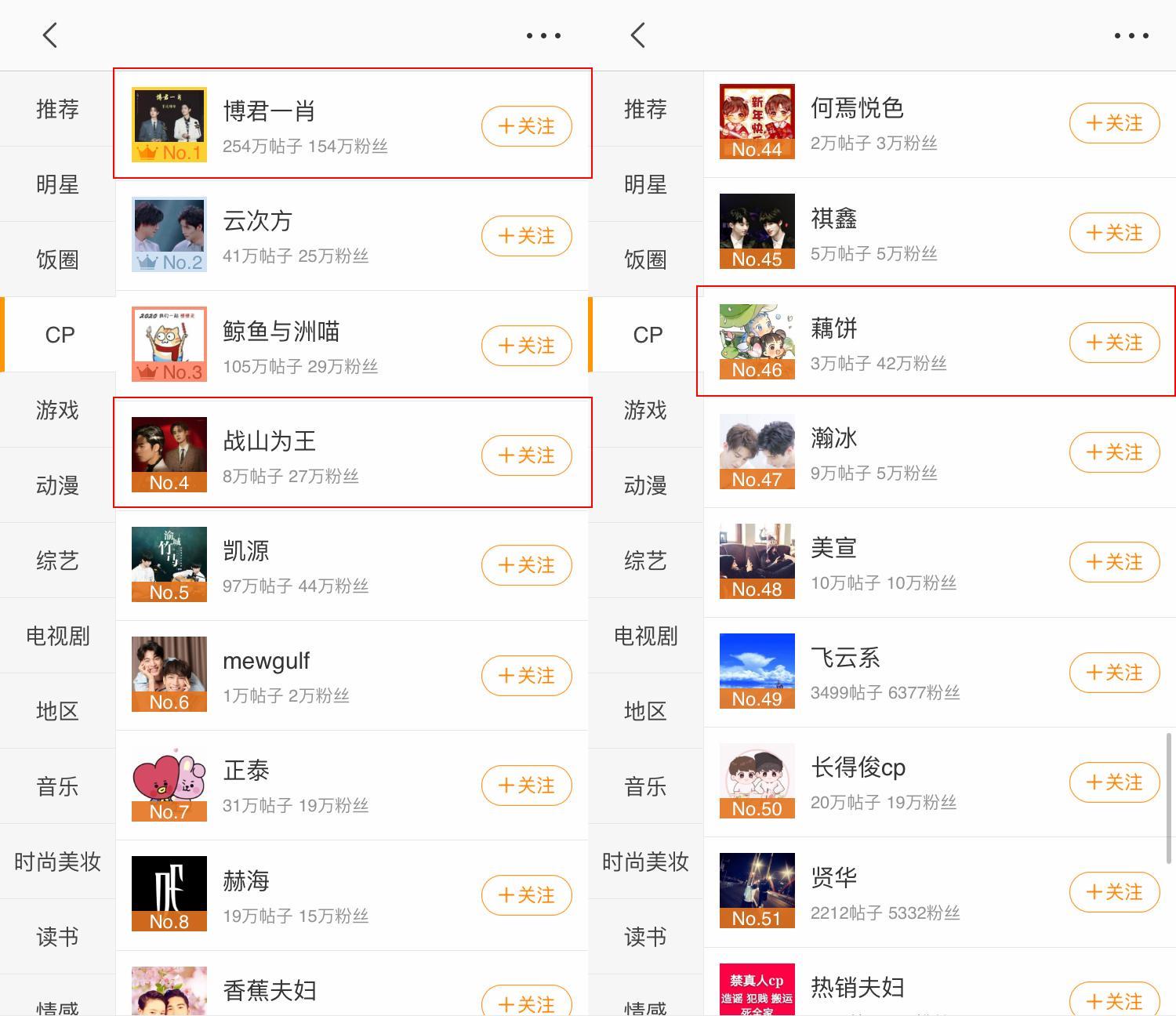This screenshot has width=1176, height=1016.
Task: Follow the 博君一肖 super topic
Action: click(526, 125)
